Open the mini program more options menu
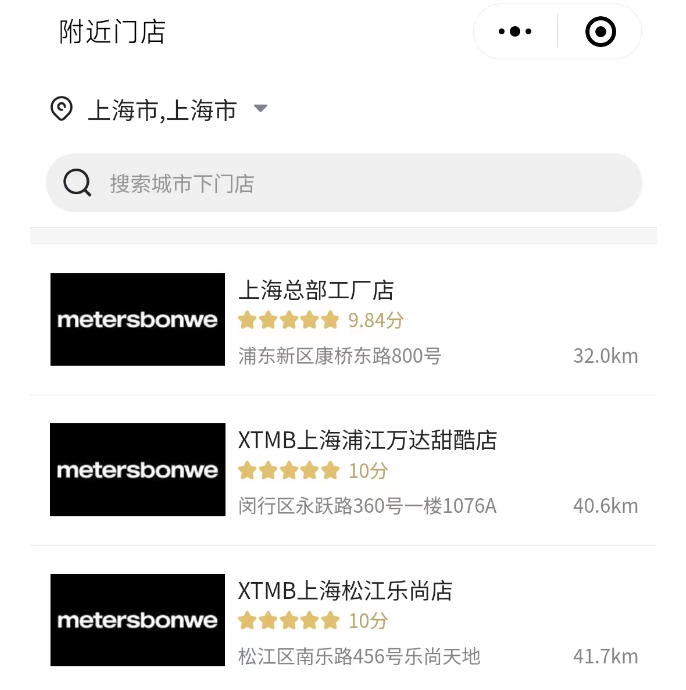The height and width of the screenshot is (690, 686). click(515, 32)
